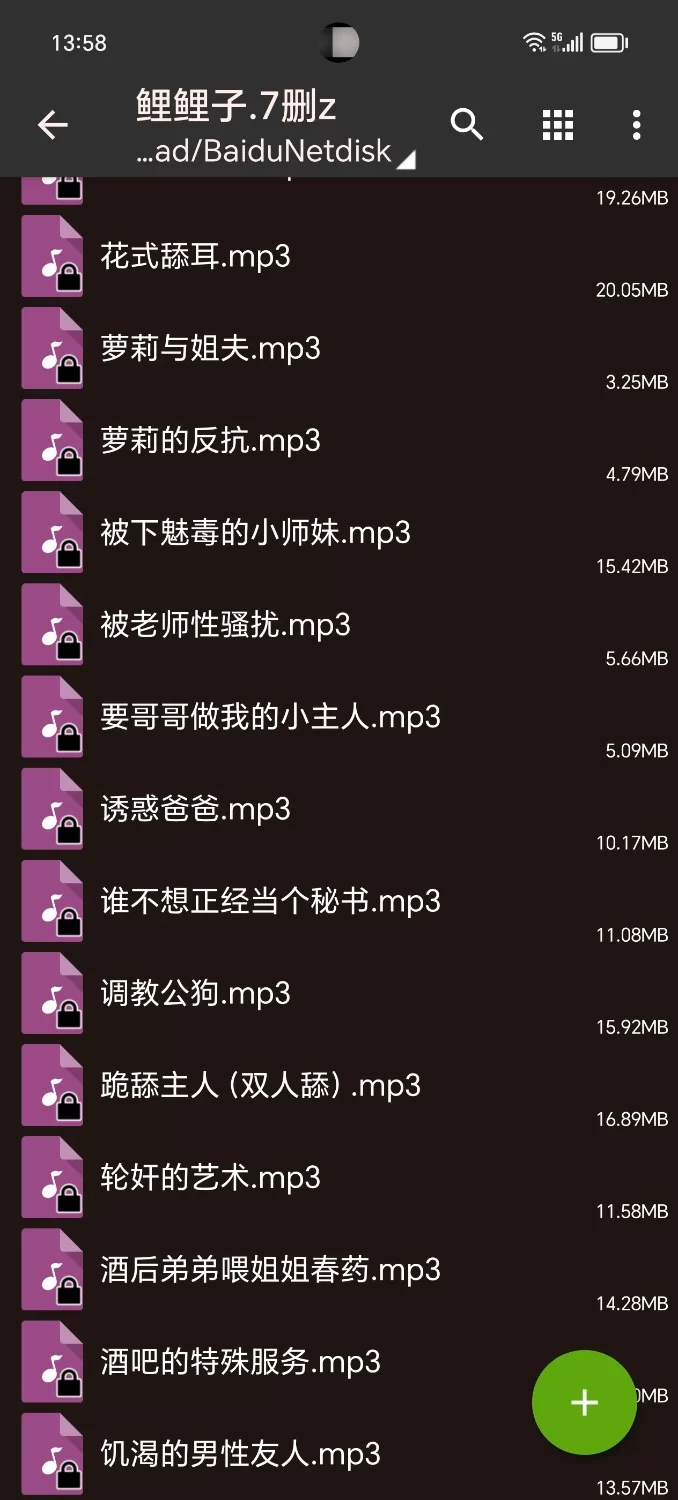Open the file 花式舔耳.mp3

coord(196,257)
